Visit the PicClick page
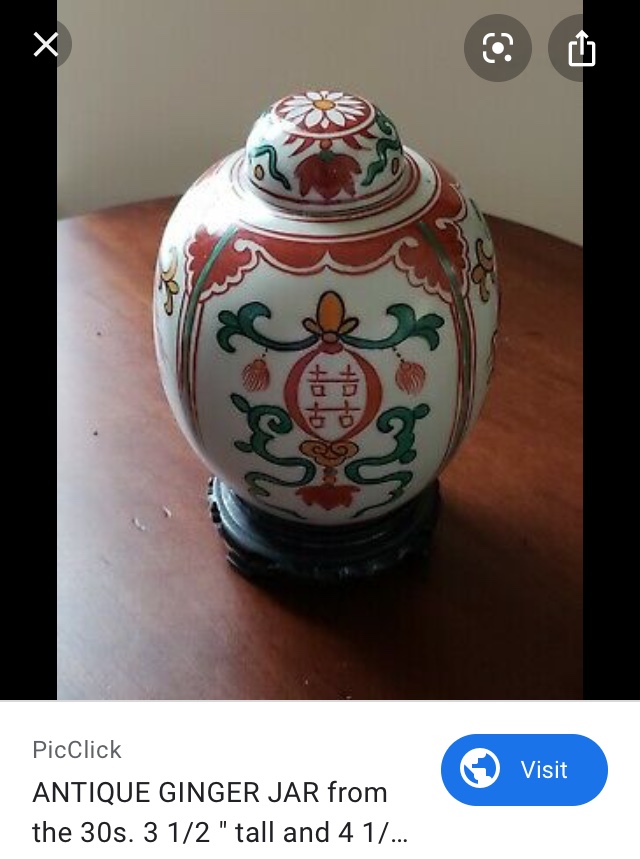The height and width of the screenshot is (859, 640). pos(523,769)
